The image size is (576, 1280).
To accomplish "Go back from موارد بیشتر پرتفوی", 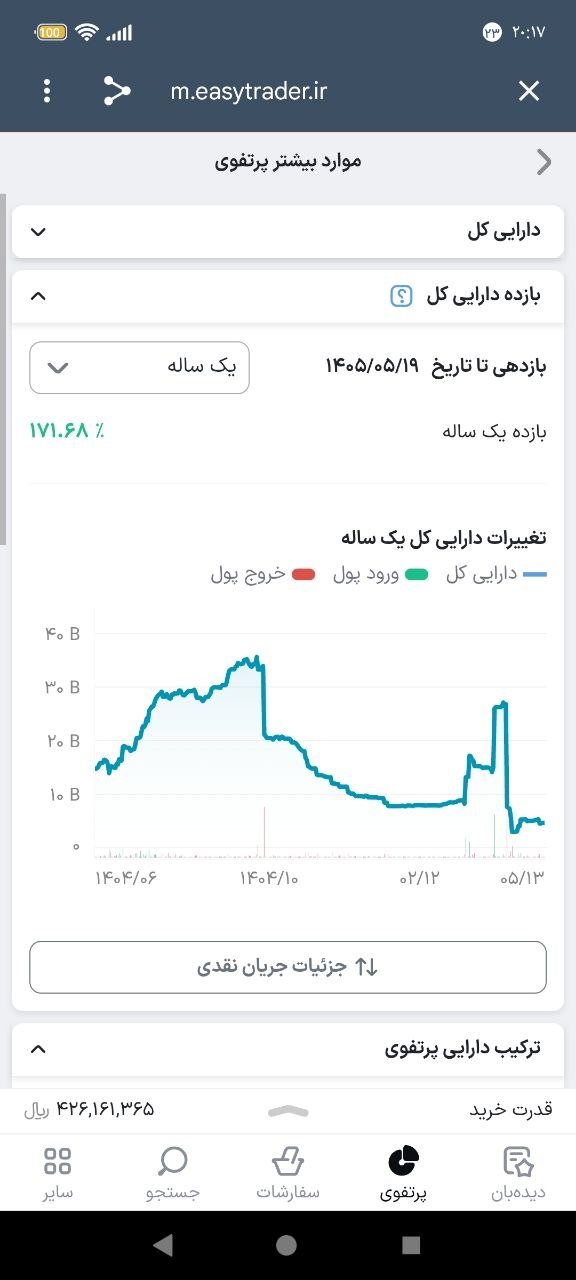I will pos(544,162).
